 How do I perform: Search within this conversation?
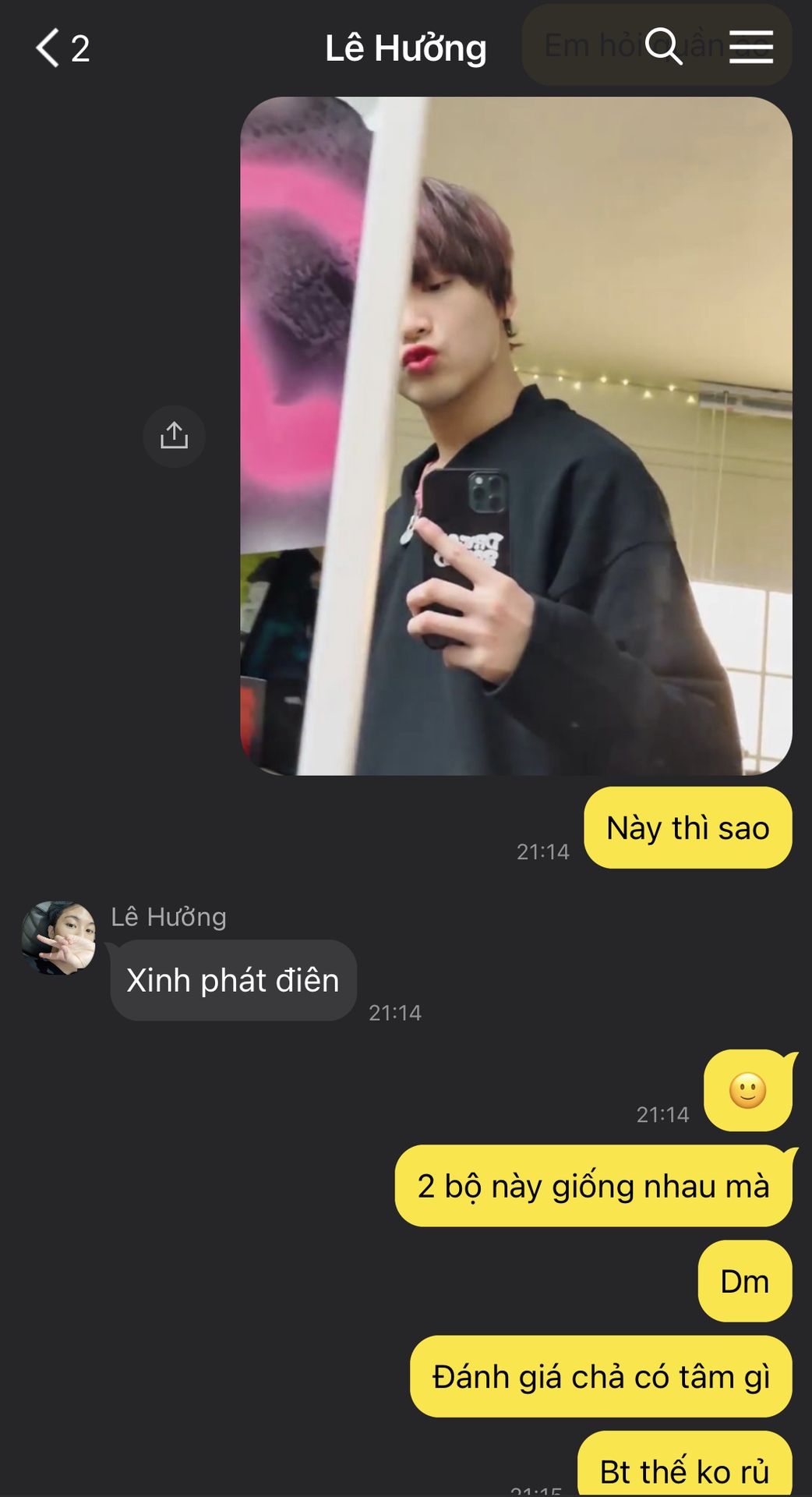click(663, 46)
